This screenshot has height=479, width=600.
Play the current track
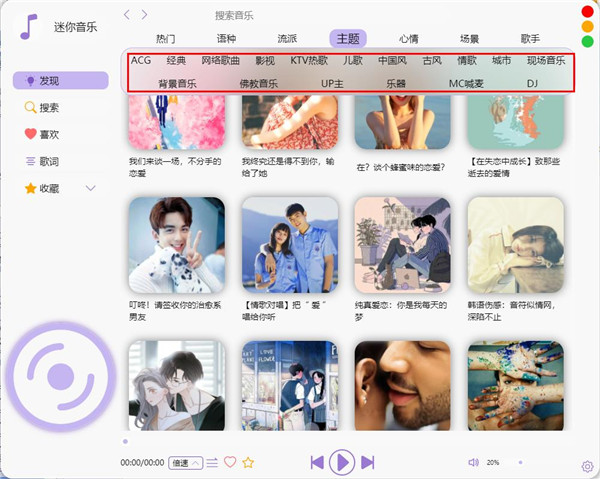342,461
